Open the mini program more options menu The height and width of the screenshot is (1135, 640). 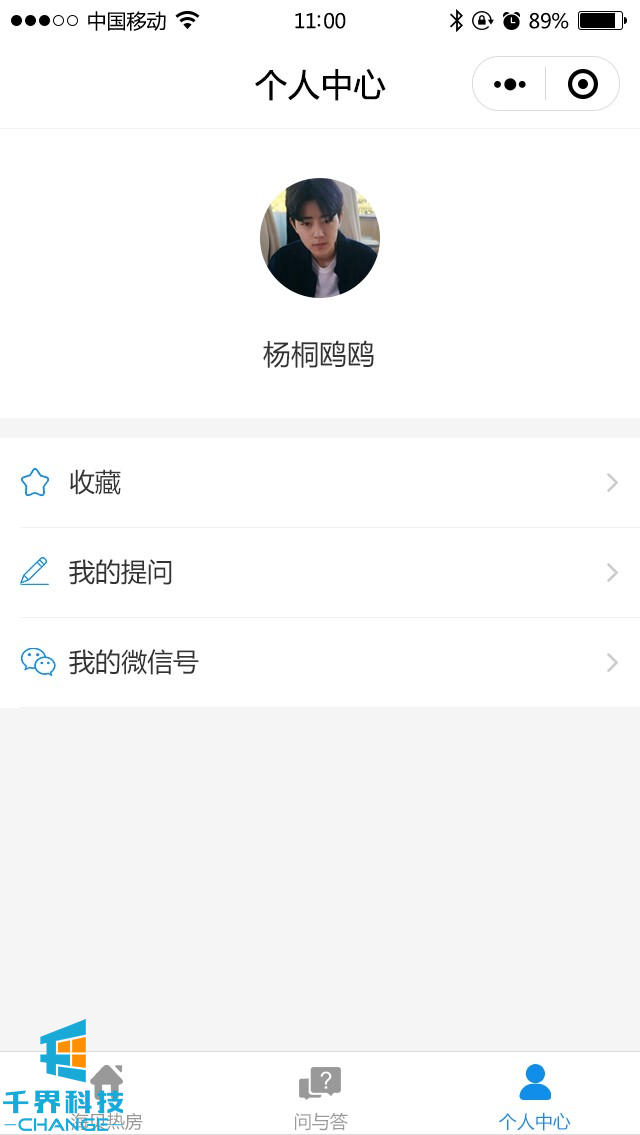[510, 84]
